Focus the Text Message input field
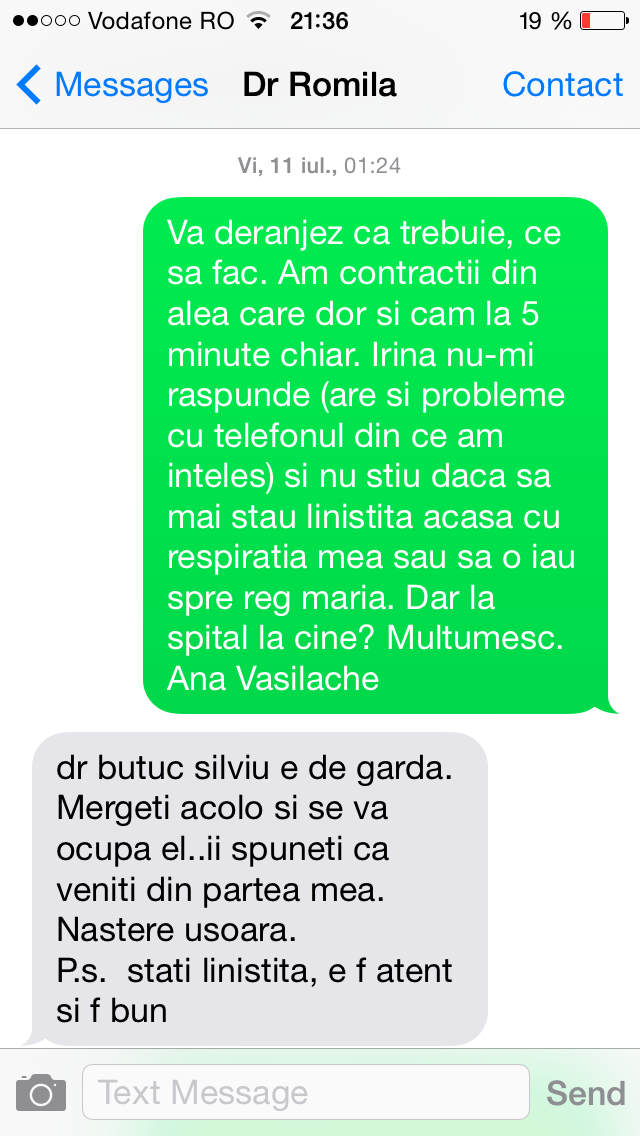Viewport: 640px width, 1136px height. (x=305, y=1092)
